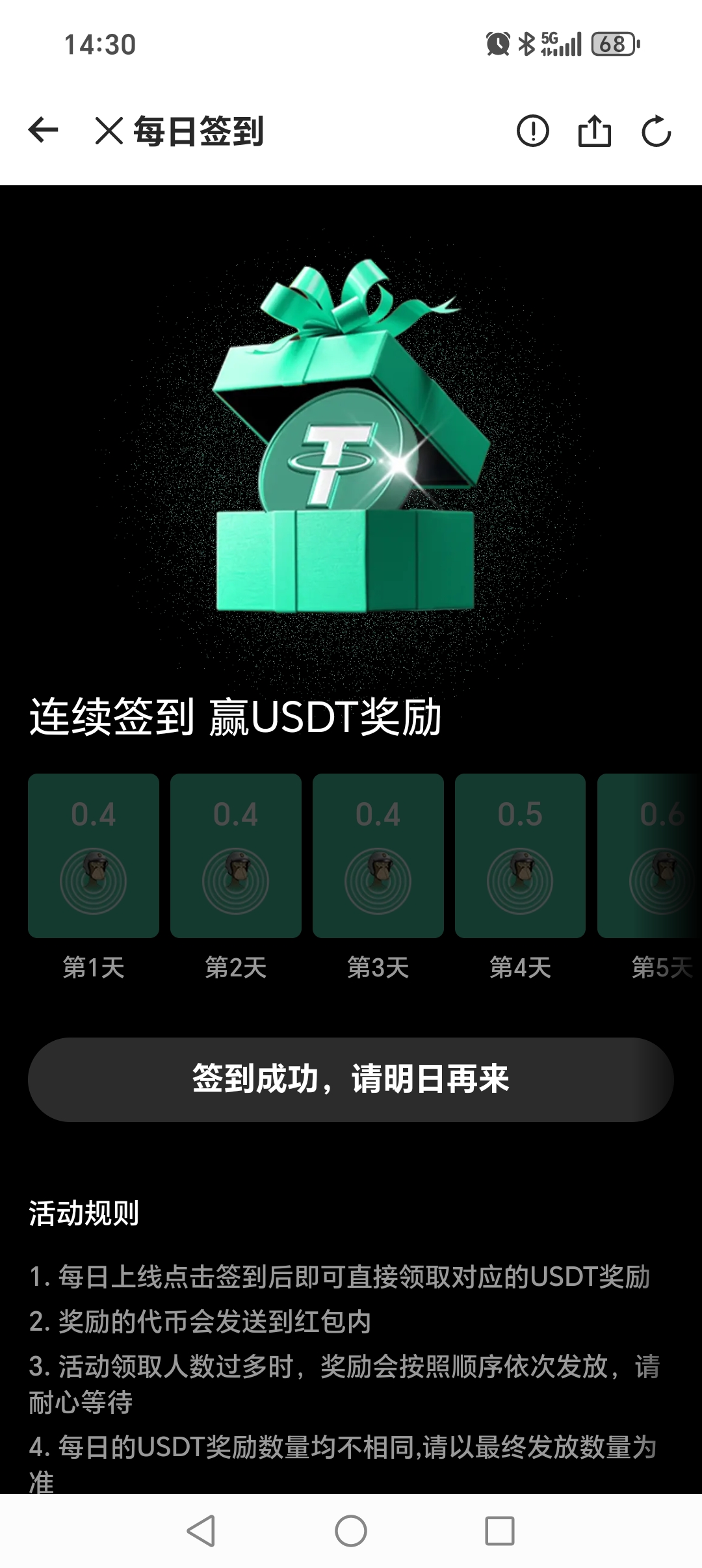Screen dimensions: 702x1568
Task: Select the 第1天 reward card
Action: [x=94, y=856]
